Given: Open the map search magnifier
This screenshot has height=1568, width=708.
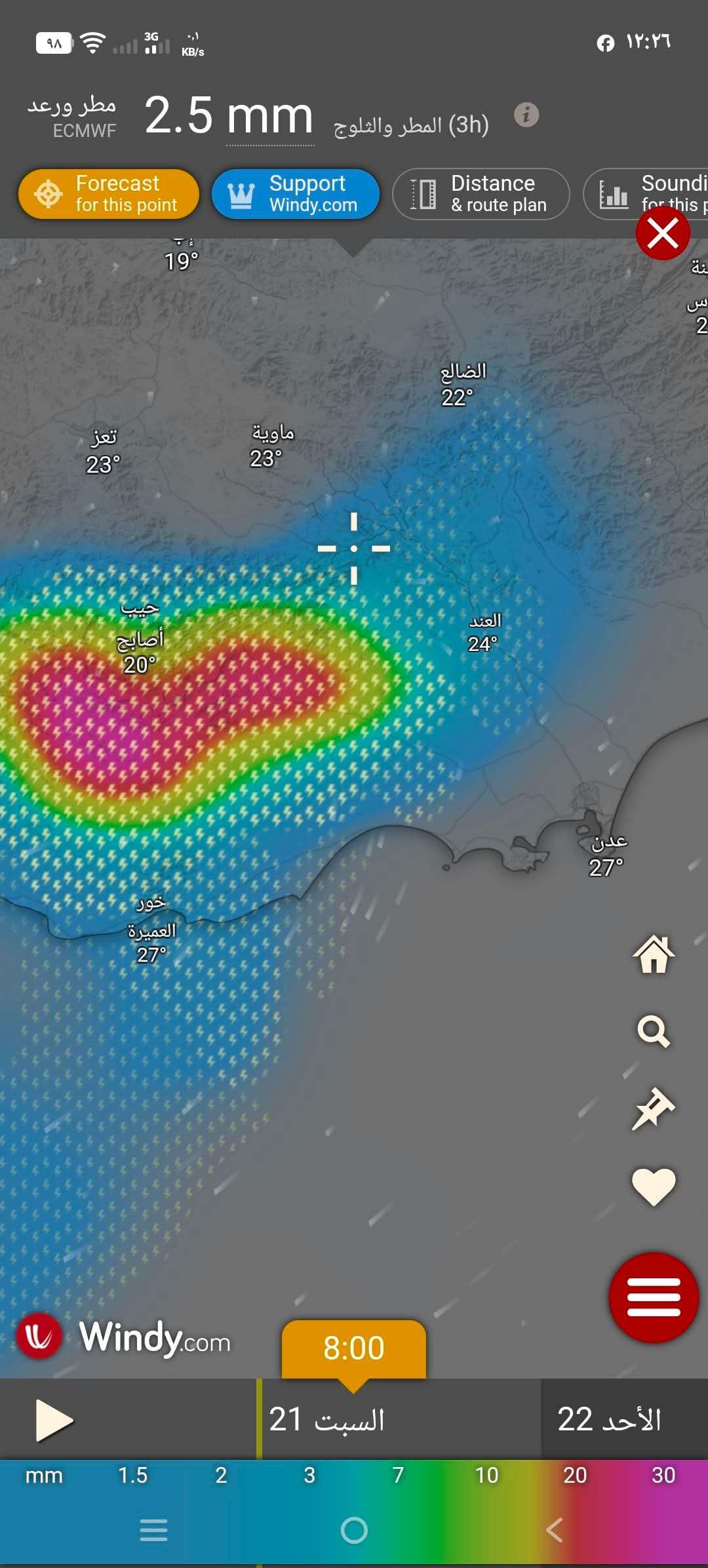Looking at the screenshot, I should coord(654,1032).
